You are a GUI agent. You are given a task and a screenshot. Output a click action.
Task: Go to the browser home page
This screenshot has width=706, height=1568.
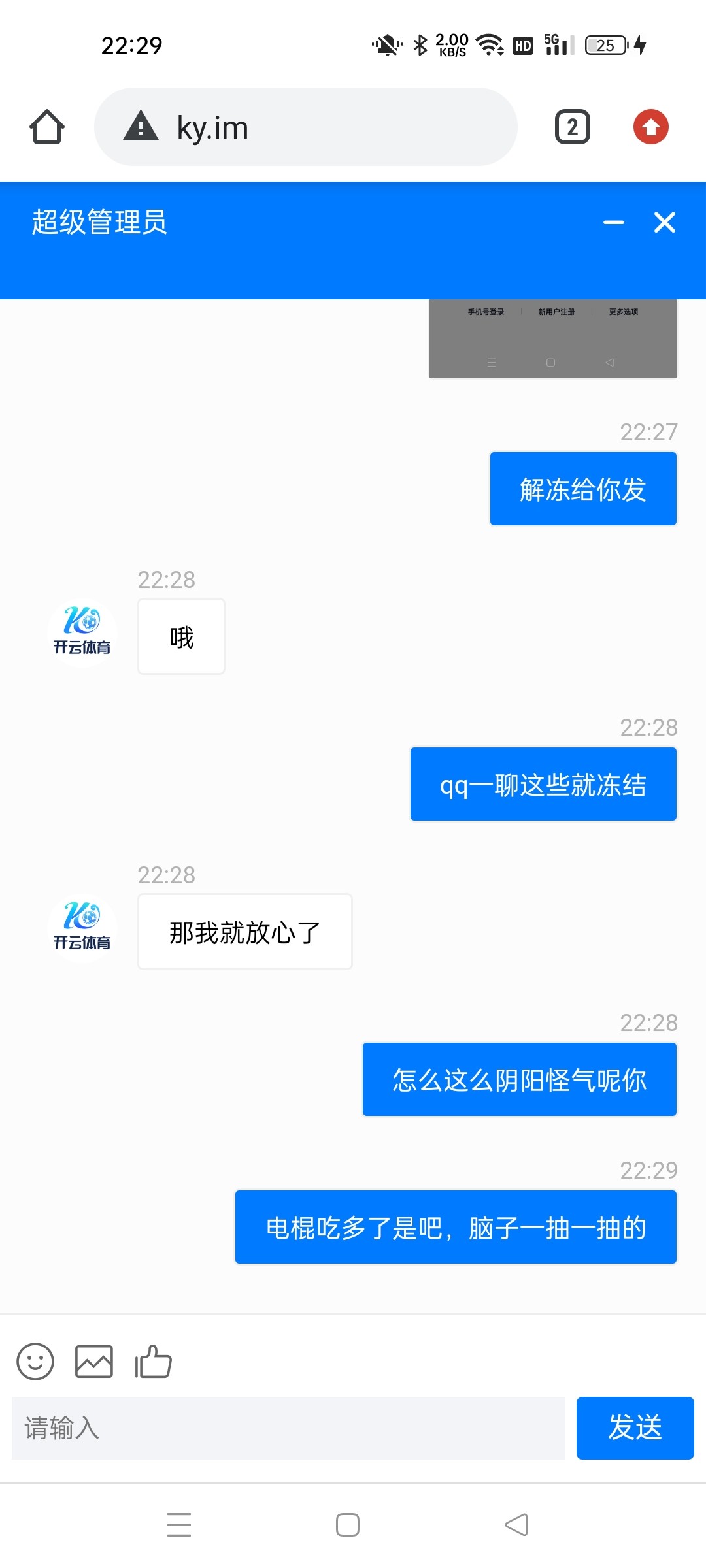pos(47,127)
